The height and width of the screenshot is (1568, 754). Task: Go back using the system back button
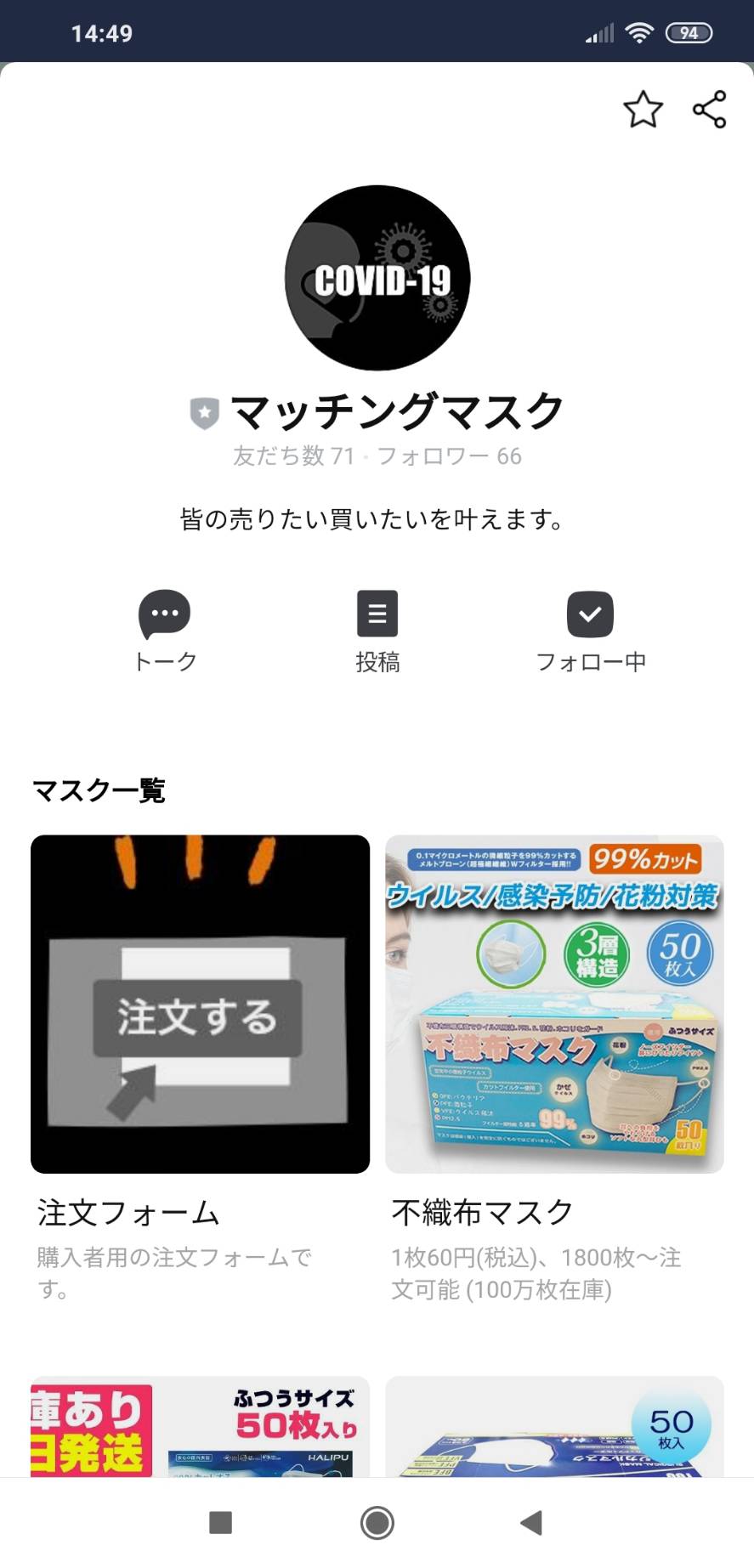pyautogui.click(x=531, y=1523)
